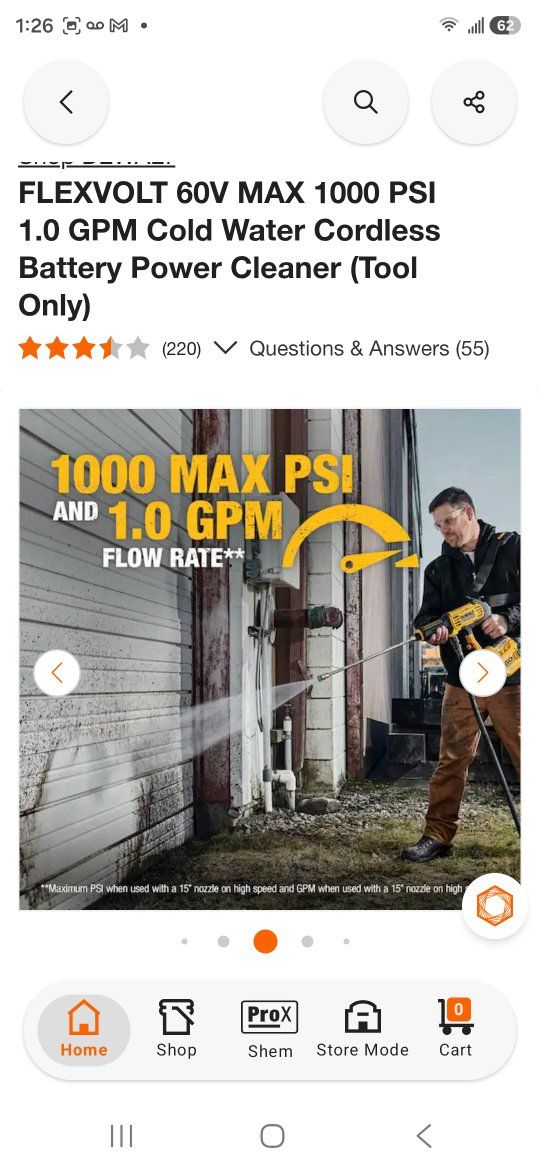This screenshot has width=540, height=1170.
Task: Open the Cart
Action: tap(455, 1030)
